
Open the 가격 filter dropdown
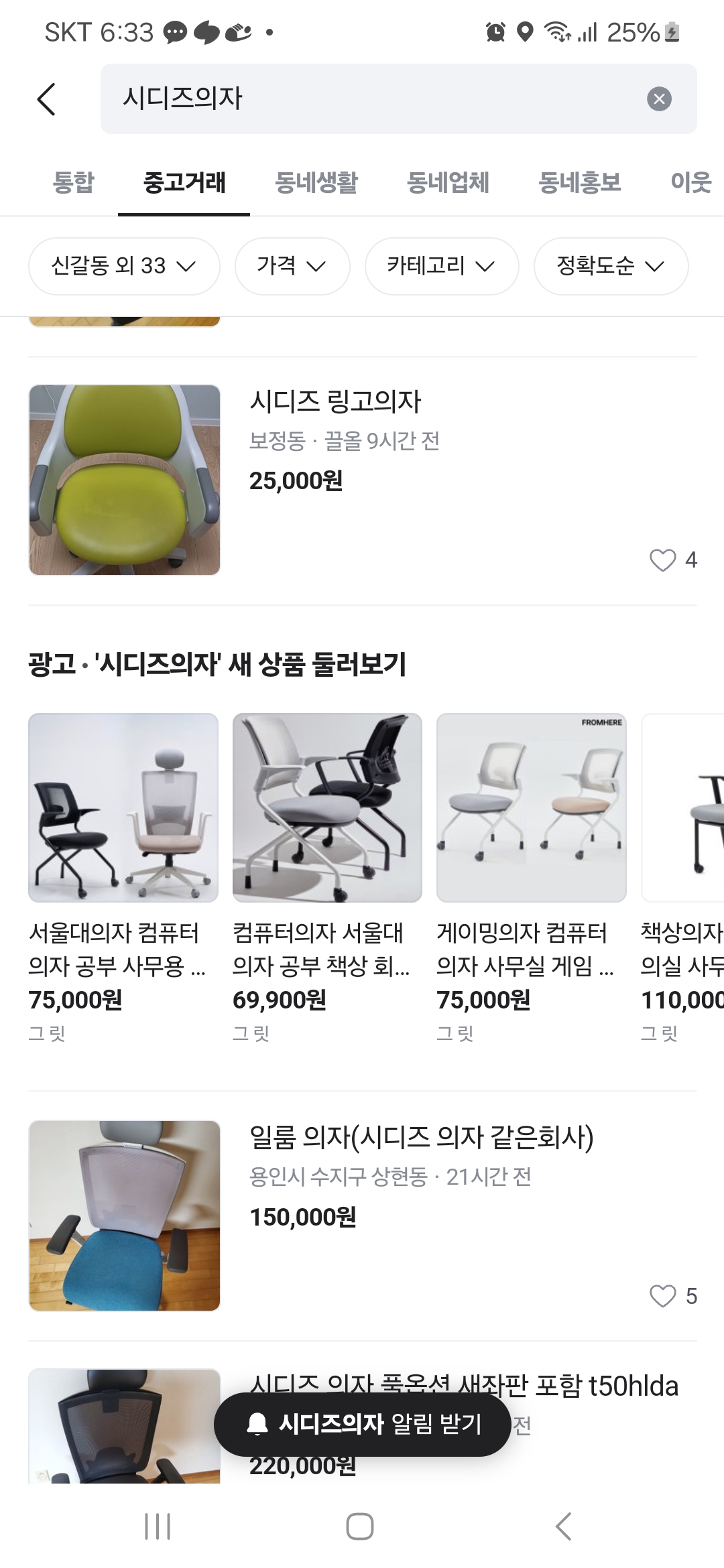[x=292, y=266]
